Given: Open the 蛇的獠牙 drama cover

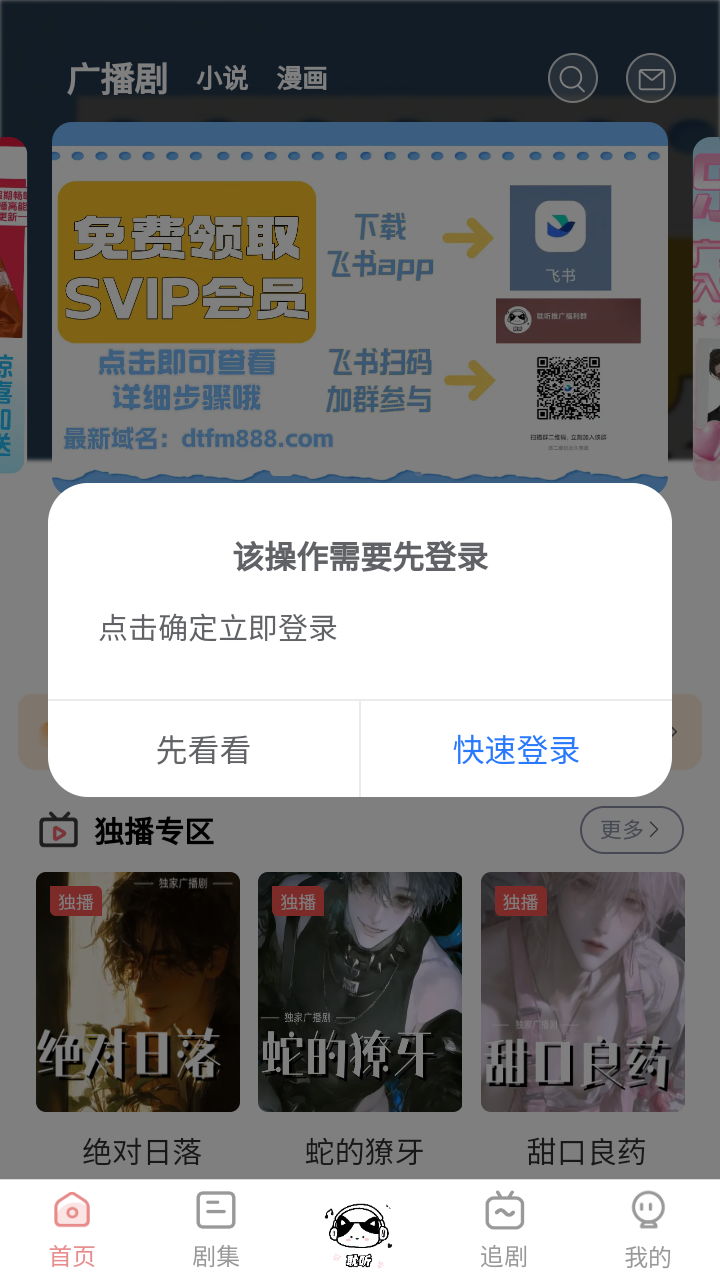Looking at the screenshot, I should [x=360, y=992].
